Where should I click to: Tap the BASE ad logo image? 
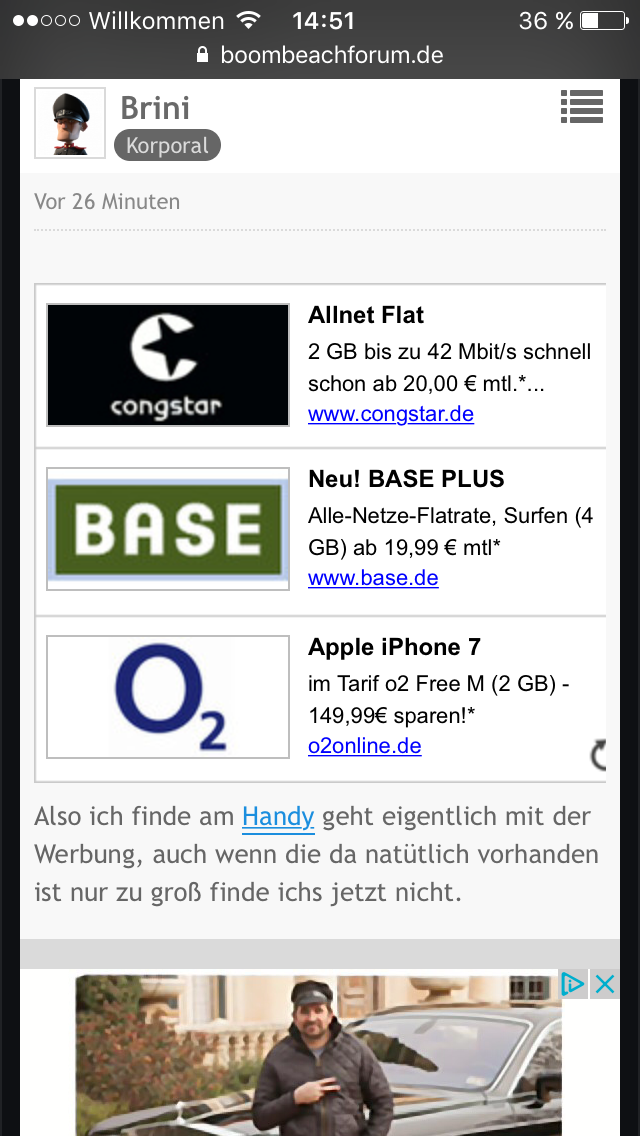168,529
